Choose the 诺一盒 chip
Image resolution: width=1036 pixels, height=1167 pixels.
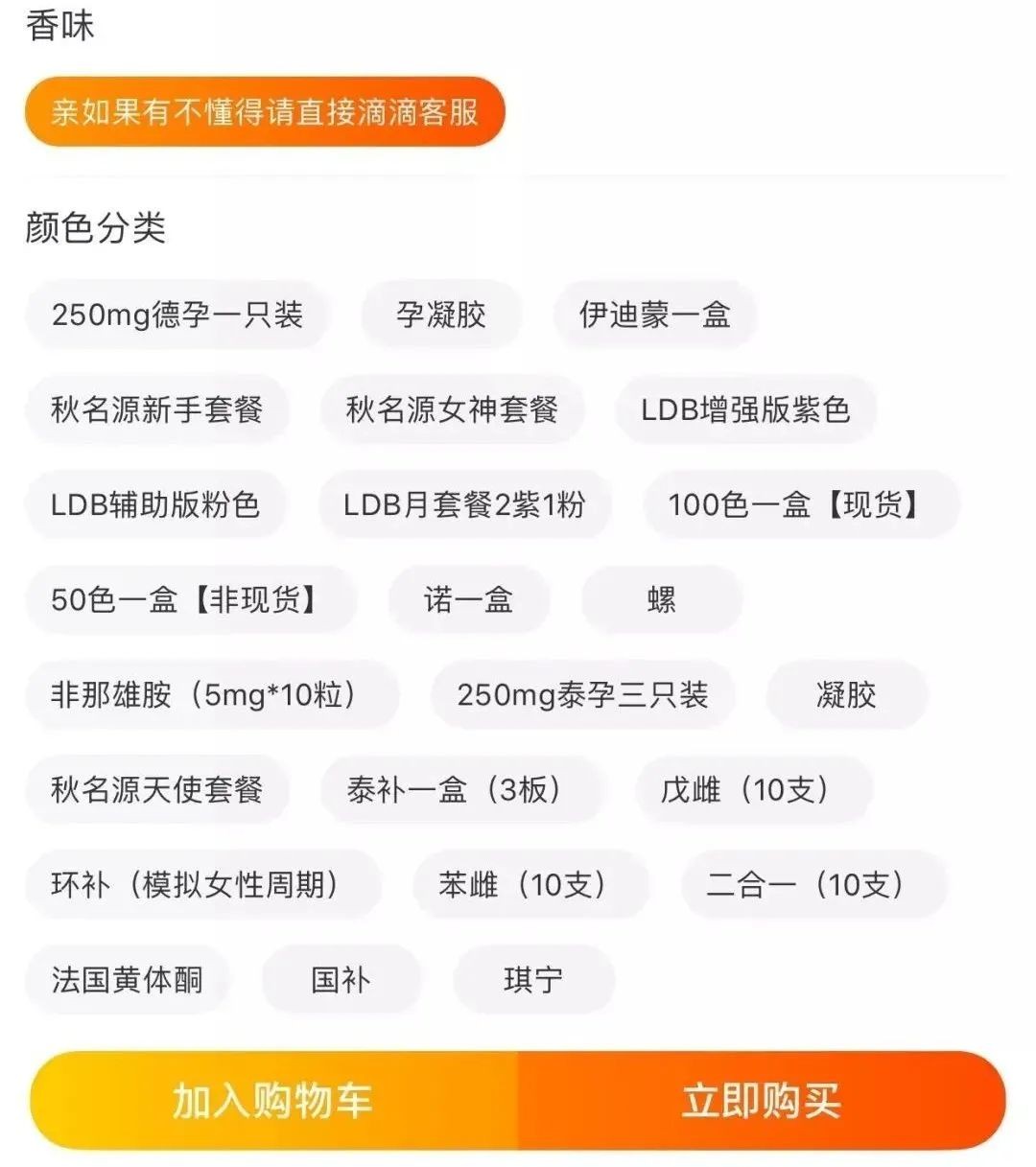coord(468,599)
